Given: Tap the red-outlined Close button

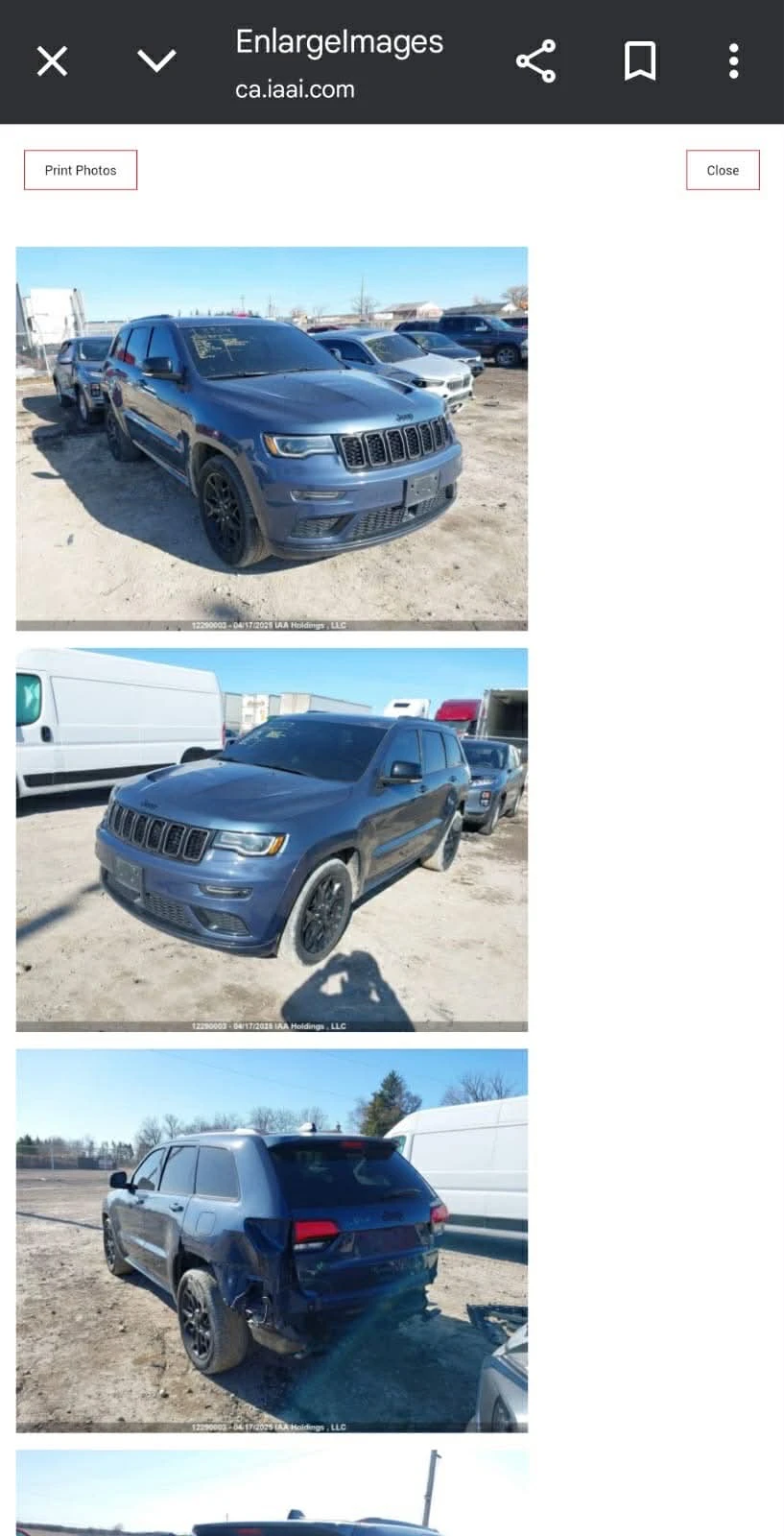Looking at the screenshot, I should coord(723,170).
